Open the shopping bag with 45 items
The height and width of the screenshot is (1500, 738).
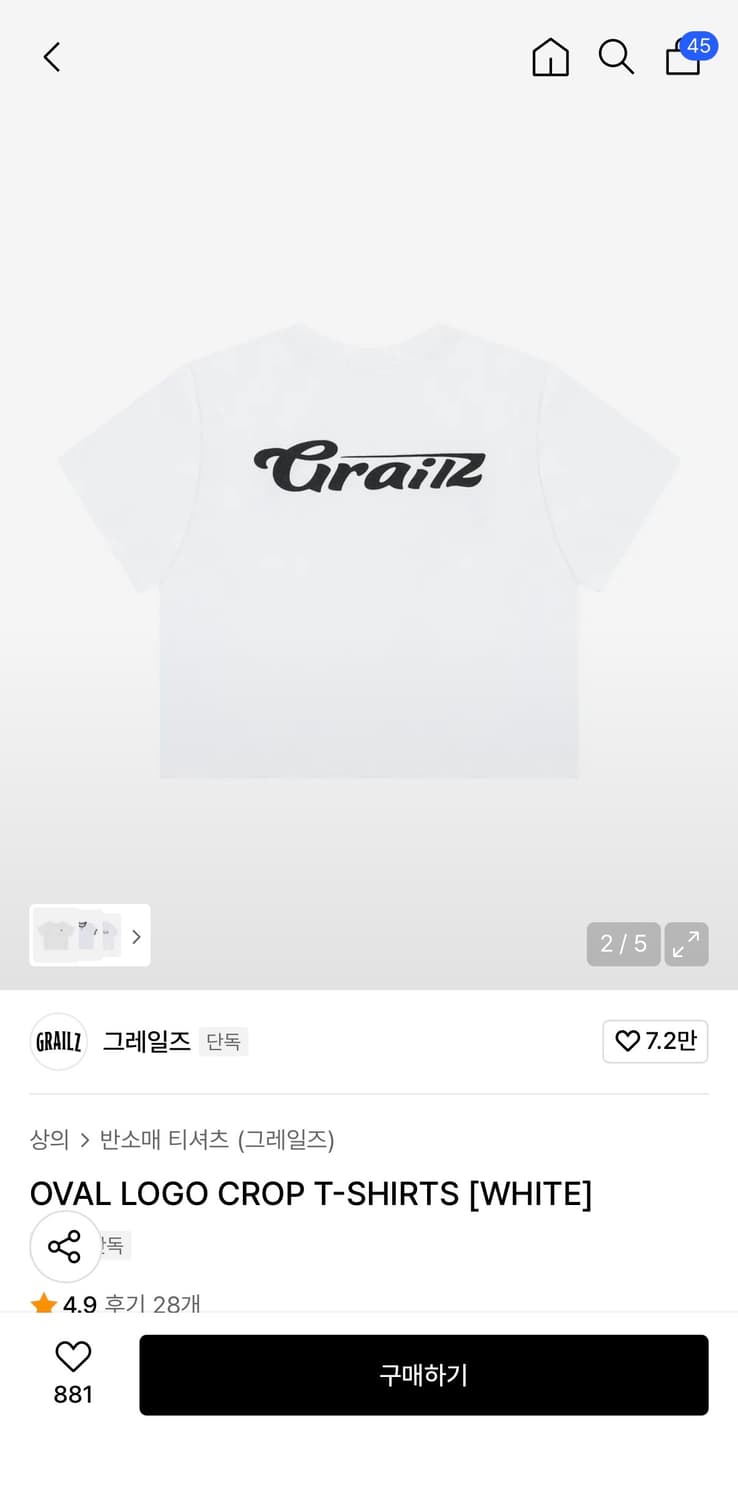[x=683, y=57]
